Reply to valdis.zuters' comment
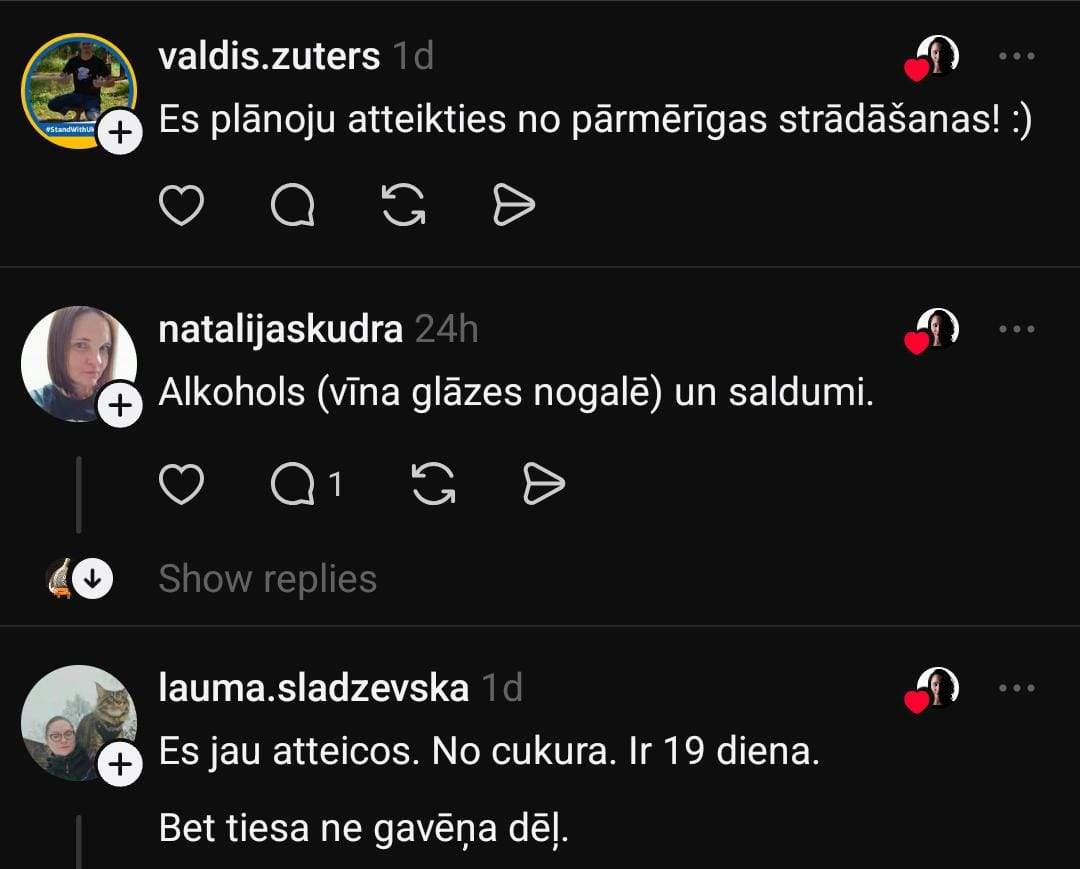The image size is (1080, 869). pos(293,206)
